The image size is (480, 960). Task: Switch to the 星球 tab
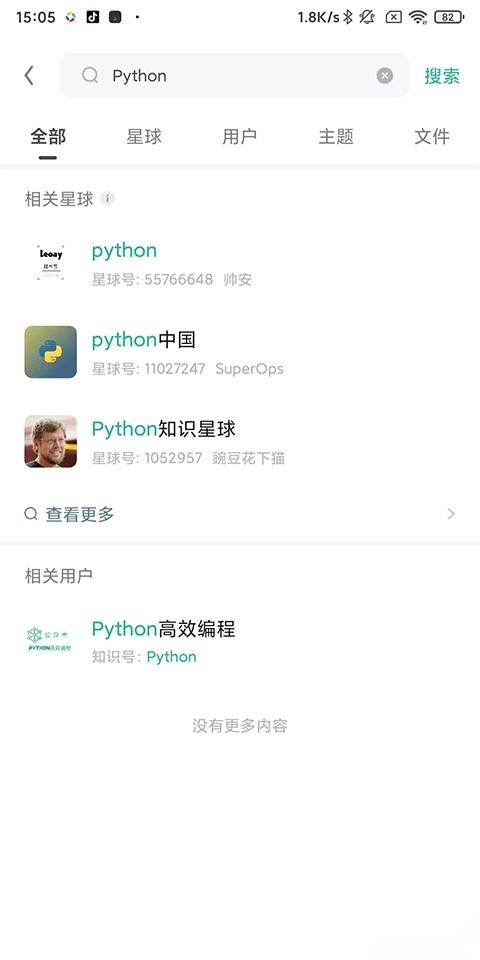pos(144,136)
